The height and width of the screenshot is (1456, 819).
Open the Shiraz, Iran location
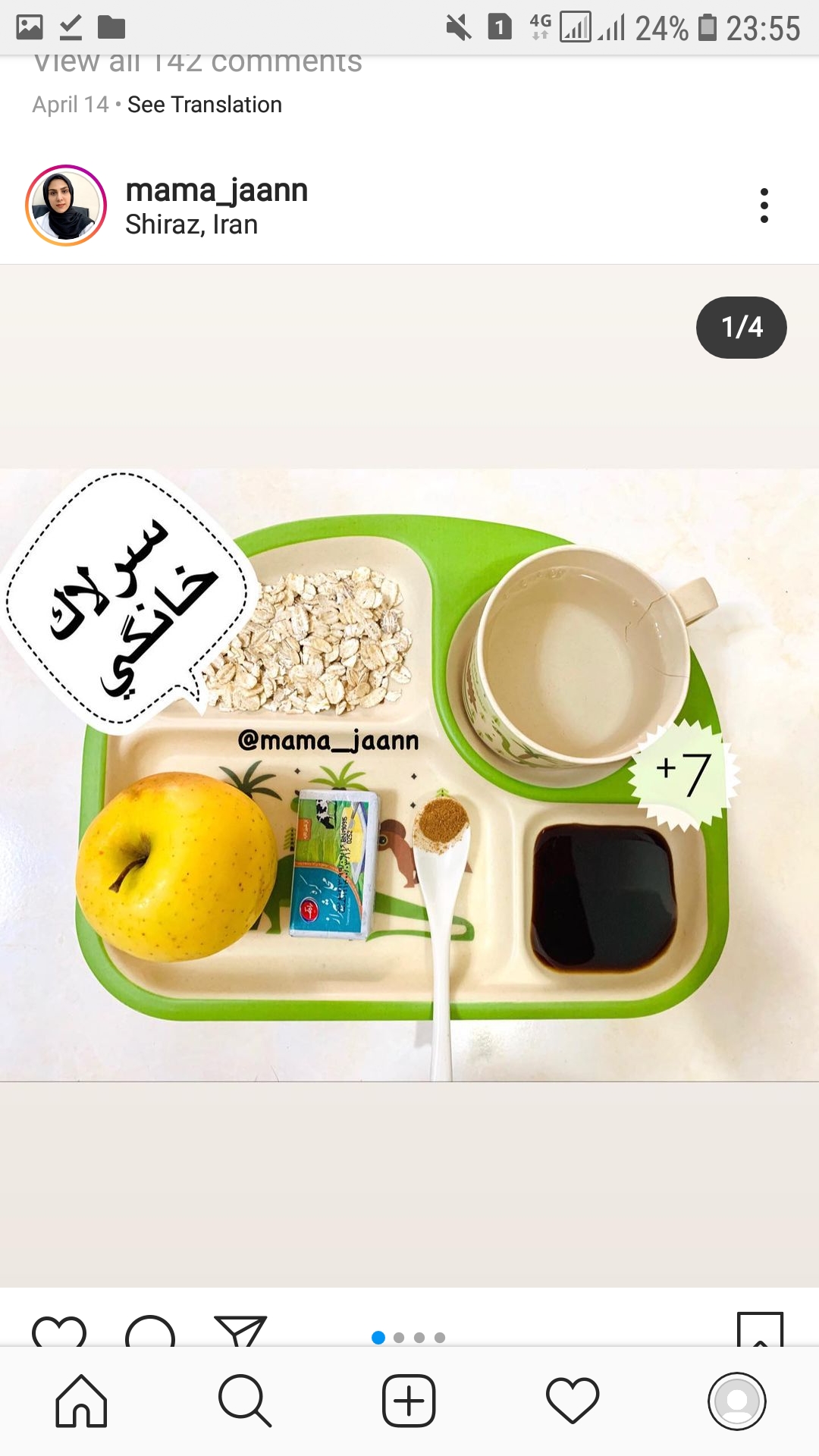click(191, 225)
